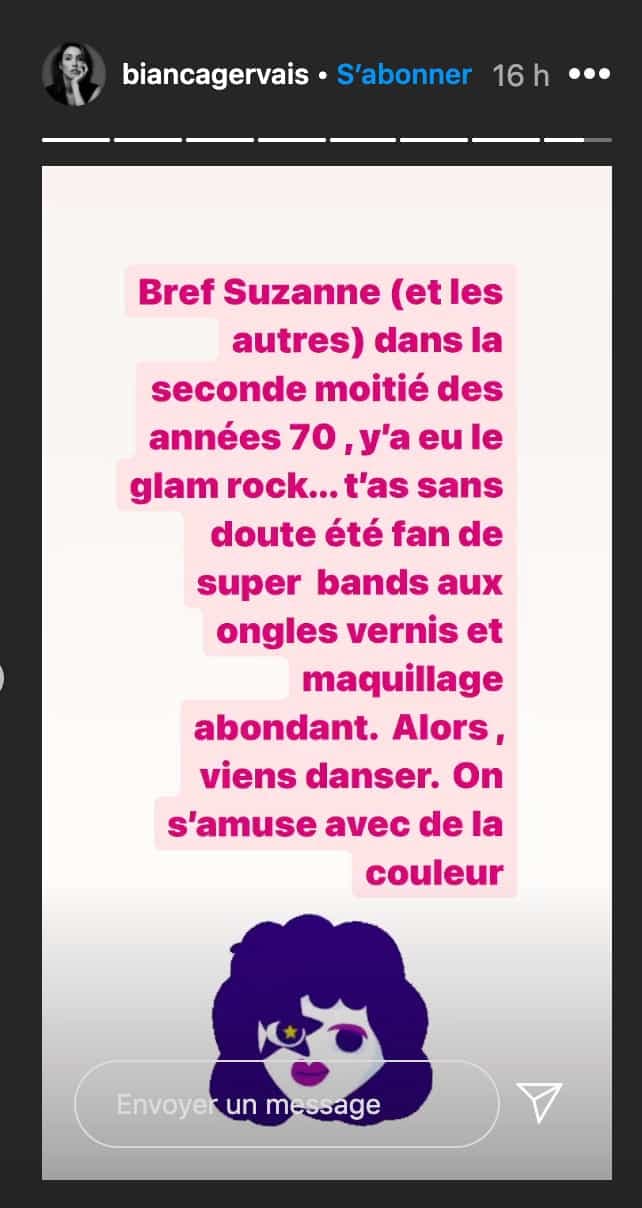The width and height of the screenshot is (642, 1208).
Task: Share the story with the paper plane icon
Action: [540, 1102]
